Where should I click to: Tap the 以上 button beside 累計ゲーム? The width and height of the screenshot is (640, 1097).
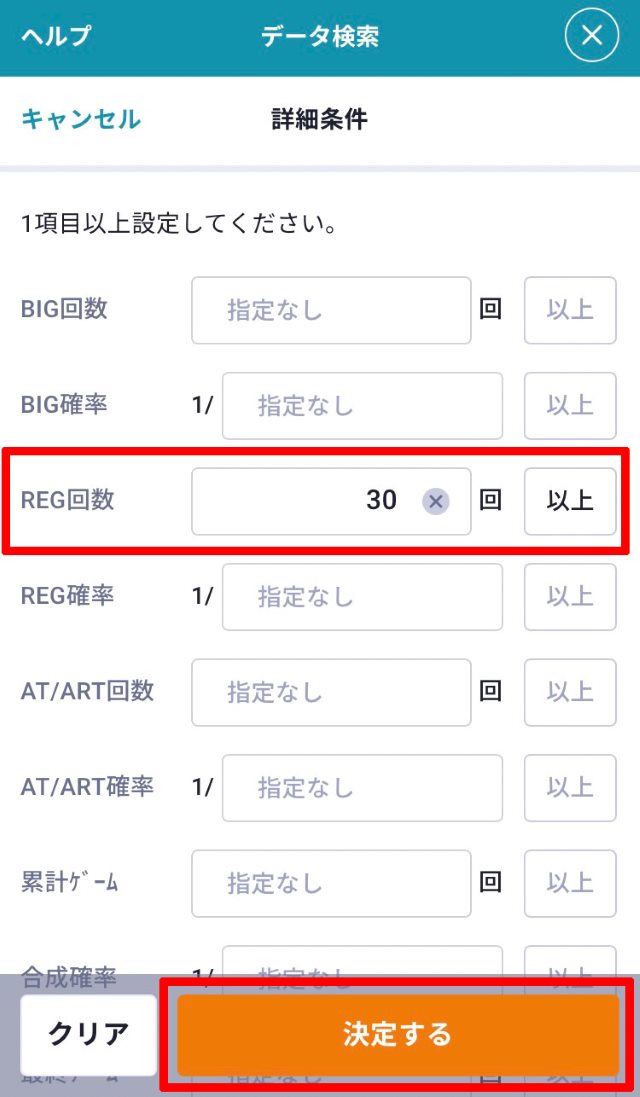click(570, 883)
